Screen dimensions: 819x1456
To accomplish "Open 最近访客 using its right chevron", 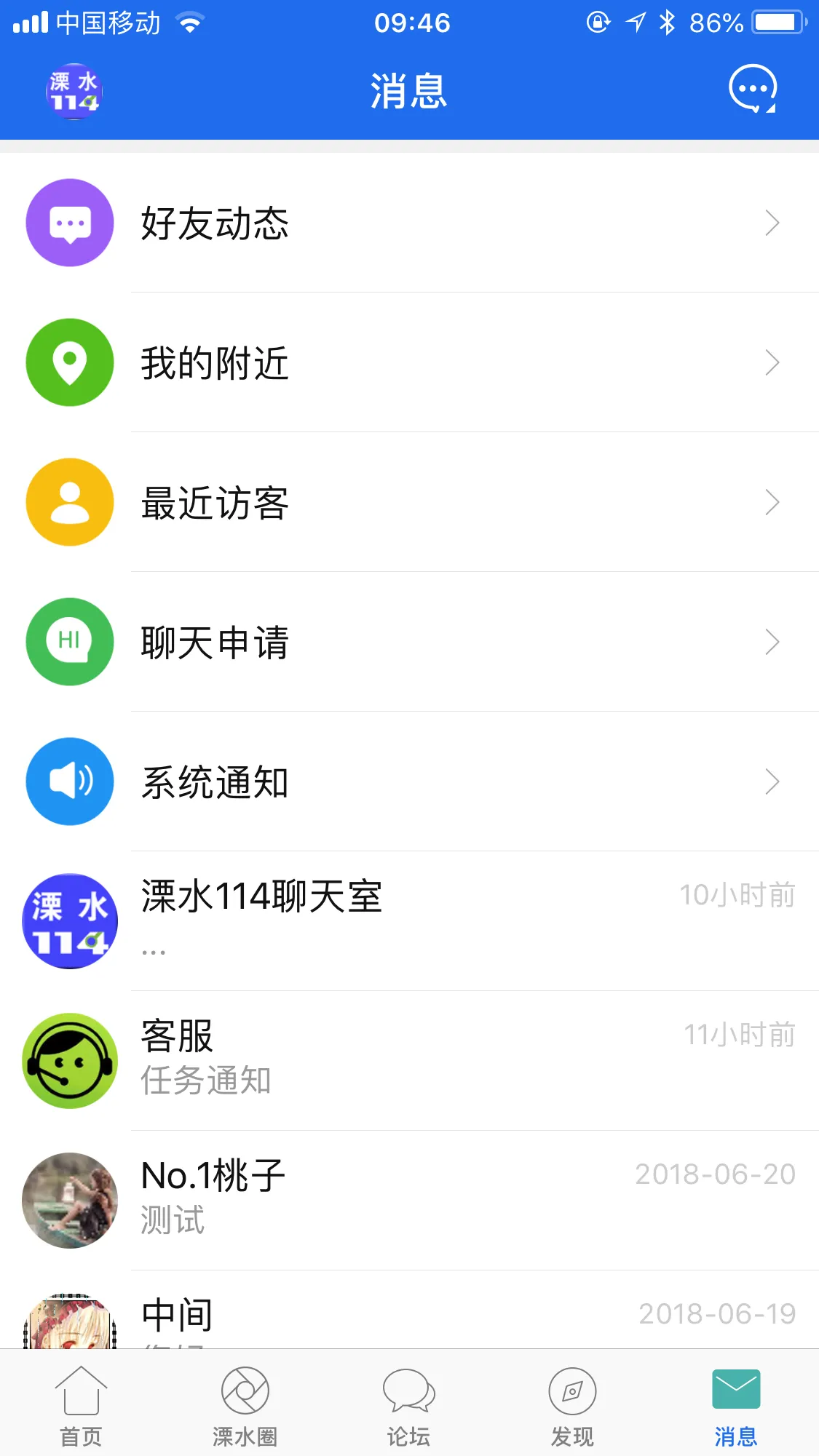I will 772,502.
